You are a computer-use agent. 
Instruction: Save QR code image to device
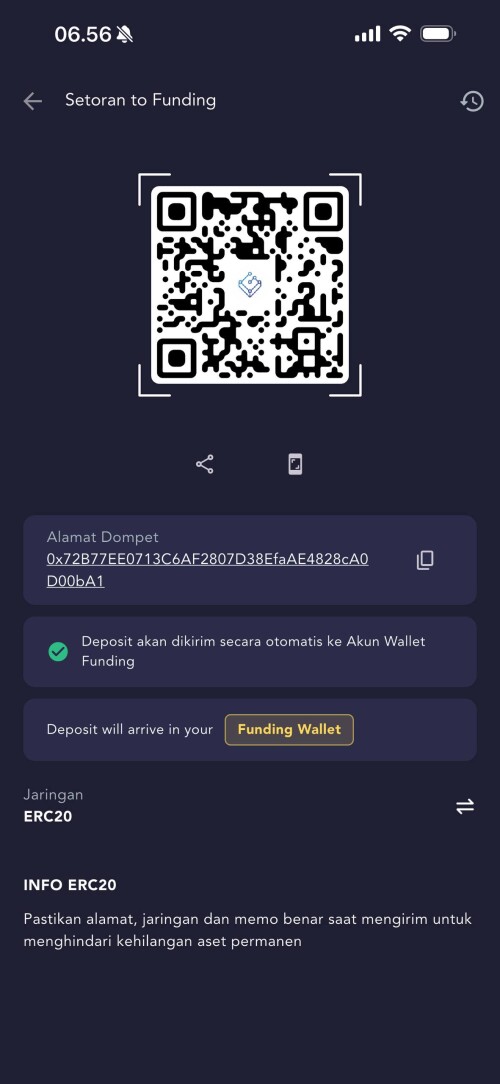coord(295,464)
